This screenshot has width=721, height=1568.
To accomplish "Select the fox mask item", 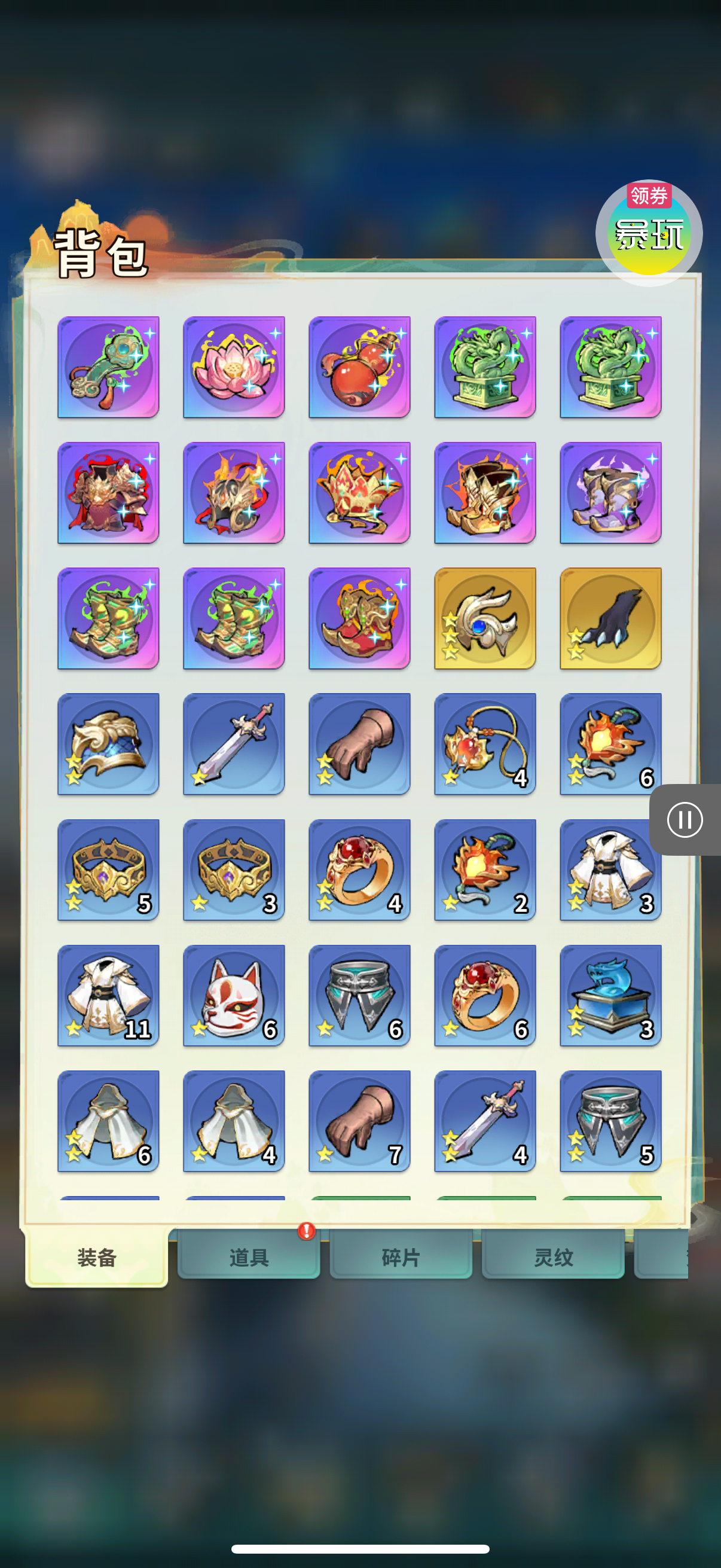I will [x=234, y=995].
